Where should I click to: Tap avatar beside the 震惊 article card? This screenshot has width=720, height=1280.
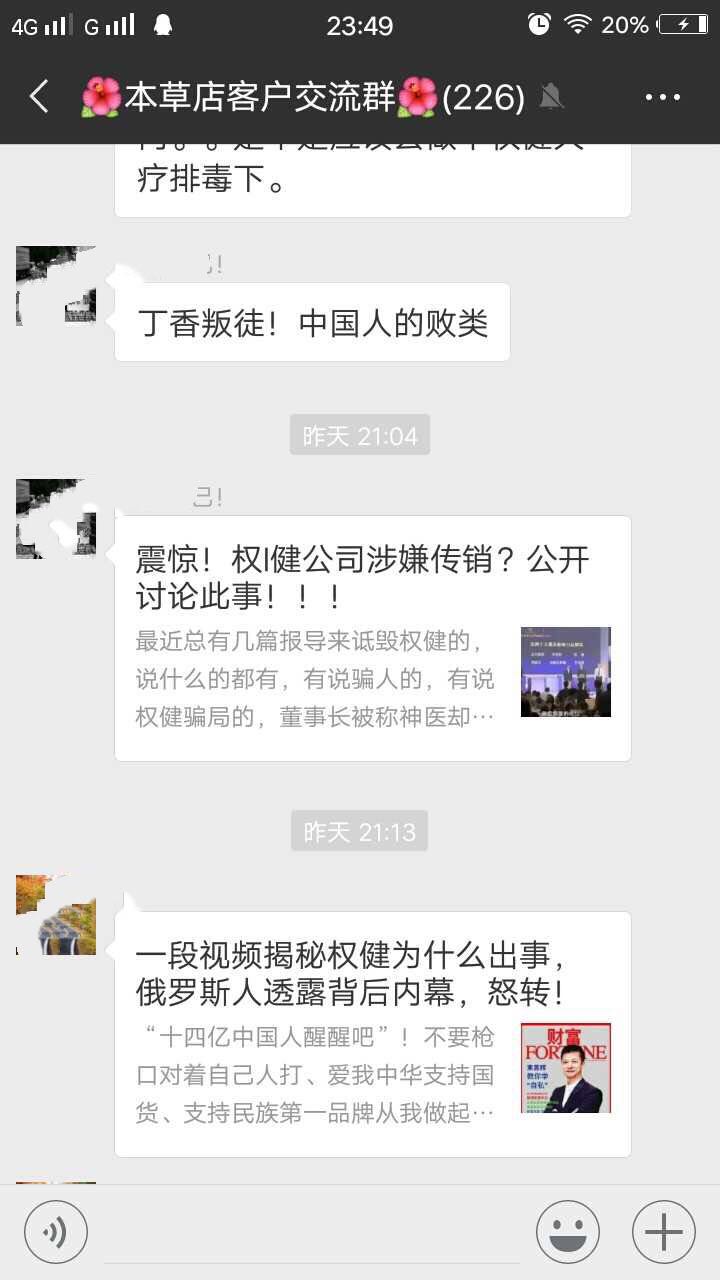(x=56, y=518)
